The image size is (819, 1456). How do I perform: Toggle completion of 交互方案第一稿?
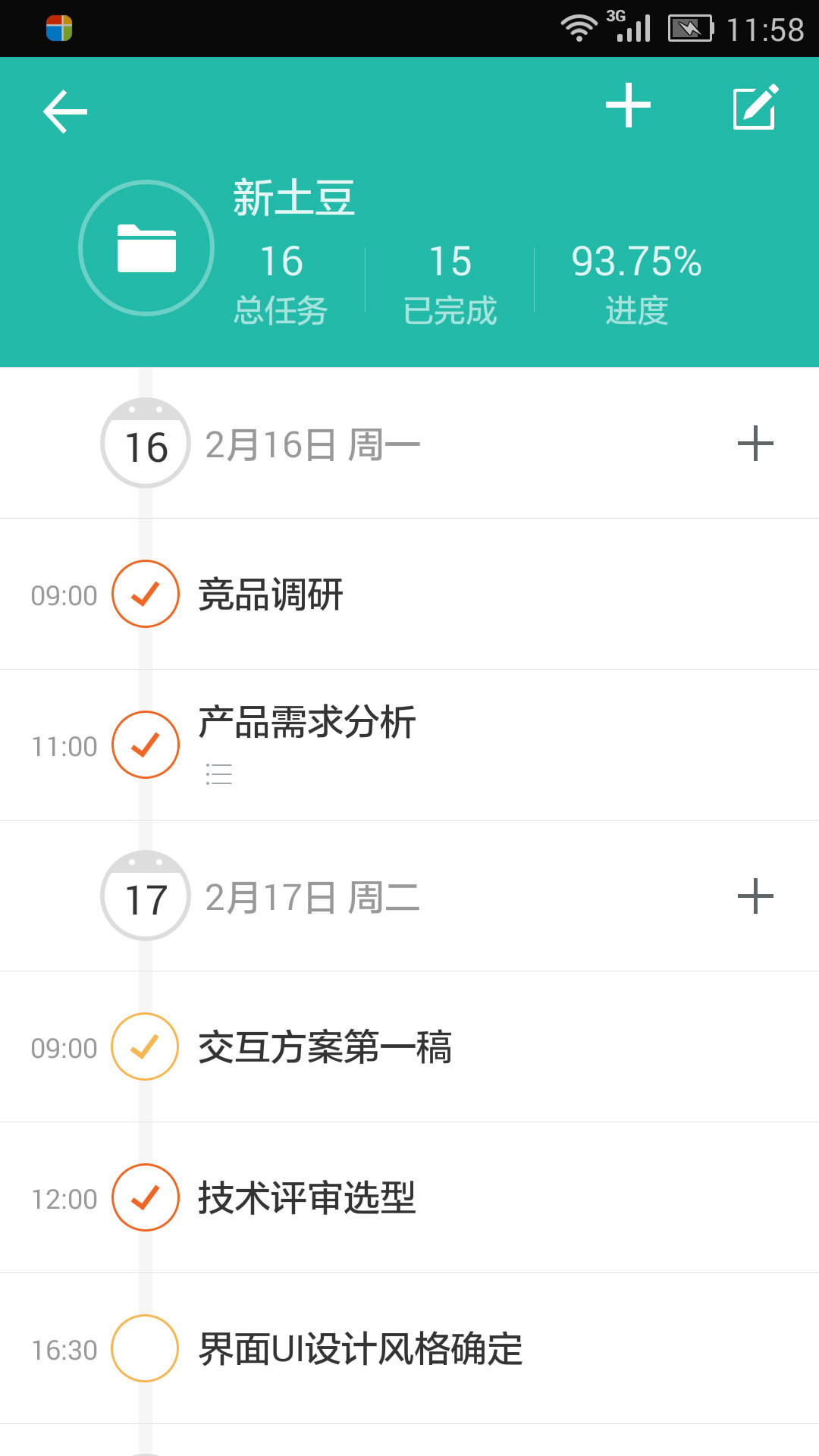(146, 1048)
